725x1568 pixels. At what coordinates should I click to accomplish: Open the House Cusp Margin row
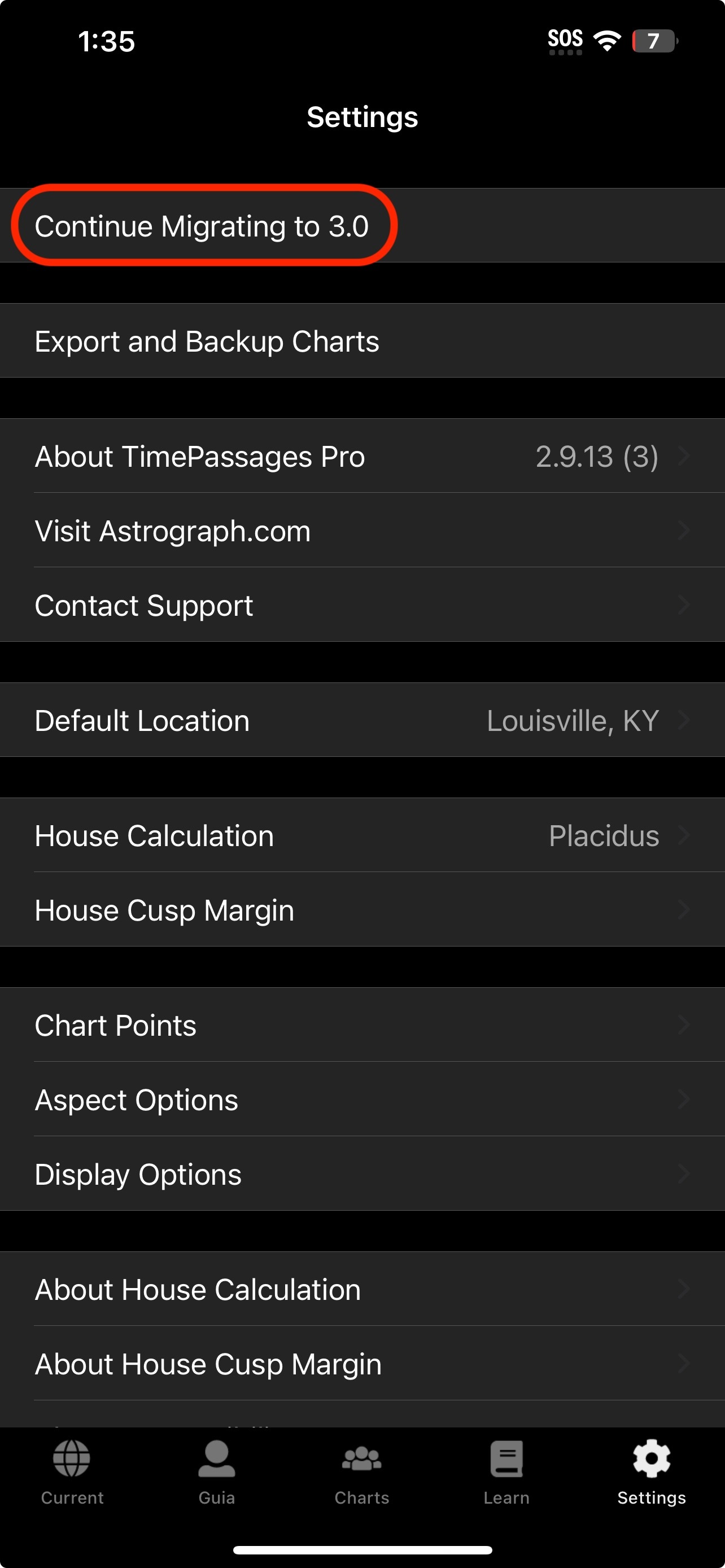click(362, 909)
